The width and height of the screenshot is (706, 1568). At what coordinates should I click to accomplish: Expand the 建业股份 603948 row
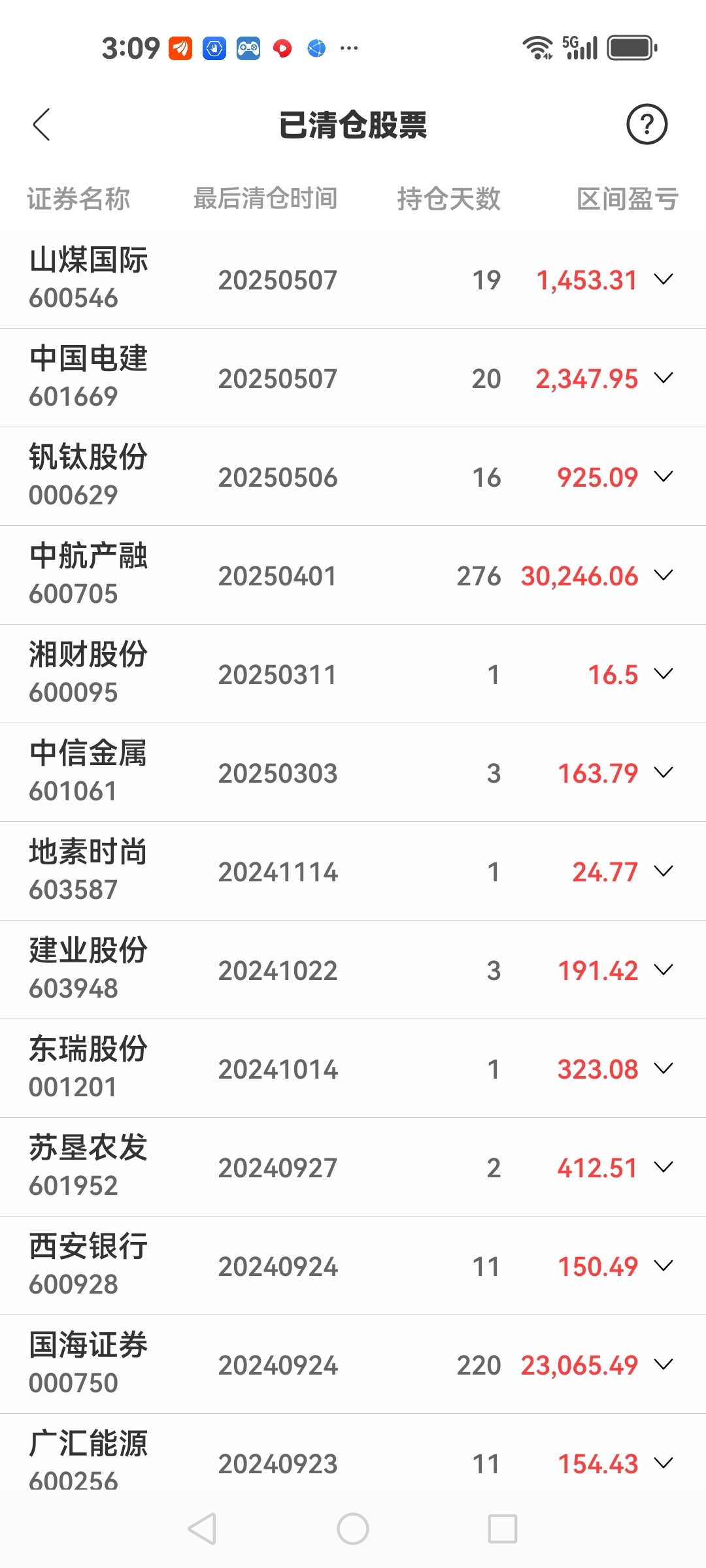[664, 970]
